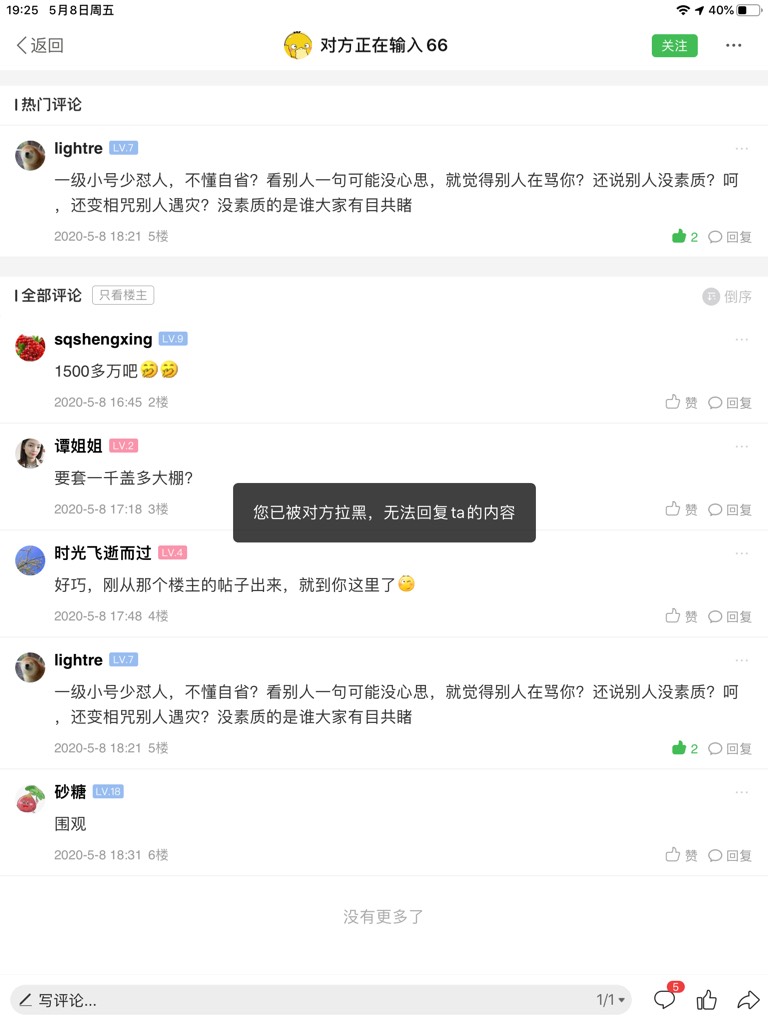Viewport: 768px width, 1024px height.
Task: Like sqshengxing's comment
Action: (x=682, y=402)
